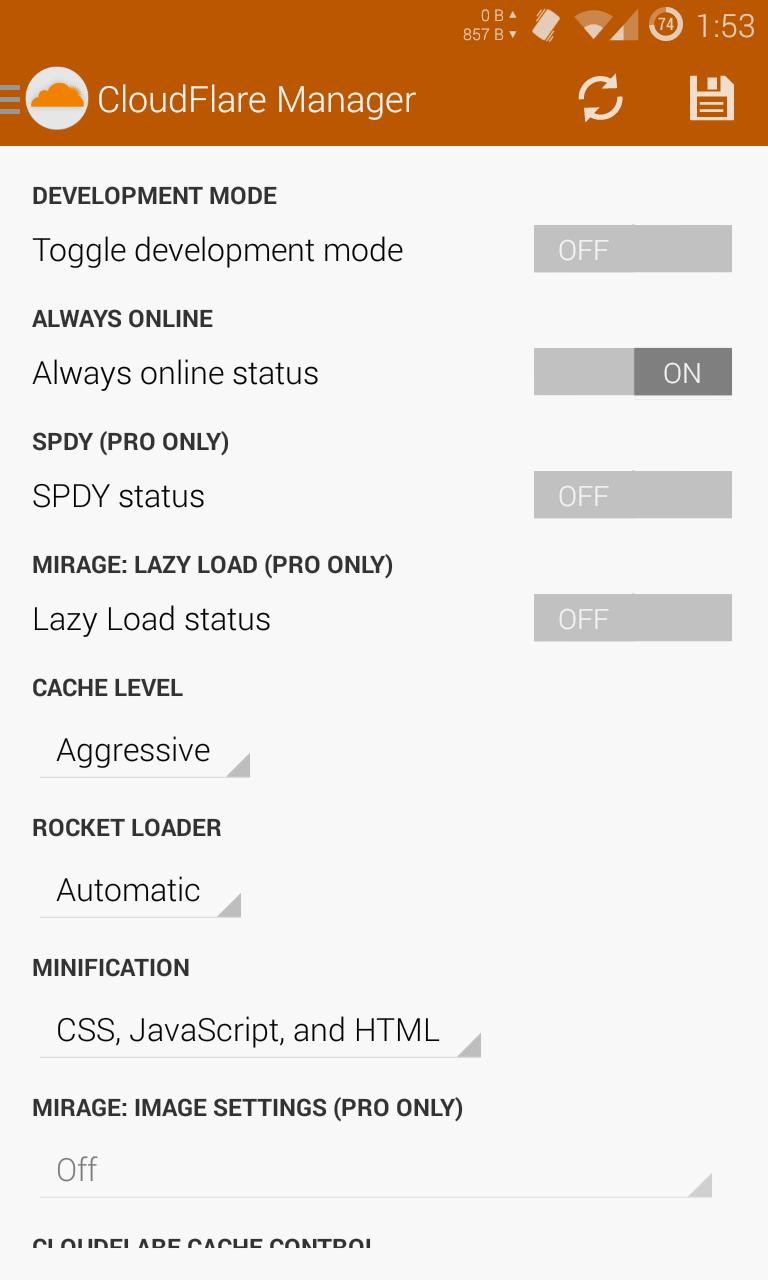The image size is (768, 1280).
Task: Save settings with the floppy disk icon
Action: [x=711, y=99]
